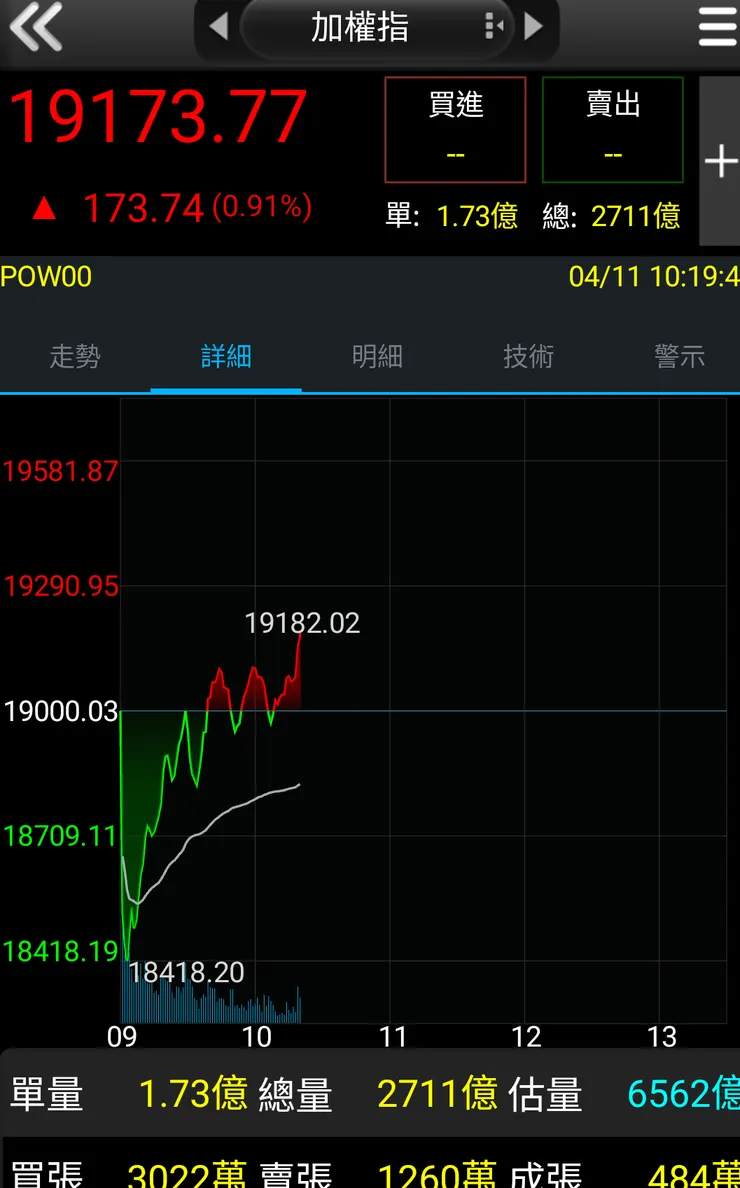Screen dimensions: 740x1188
Task: Open the 明細 tab
Action: pos(377,356)
